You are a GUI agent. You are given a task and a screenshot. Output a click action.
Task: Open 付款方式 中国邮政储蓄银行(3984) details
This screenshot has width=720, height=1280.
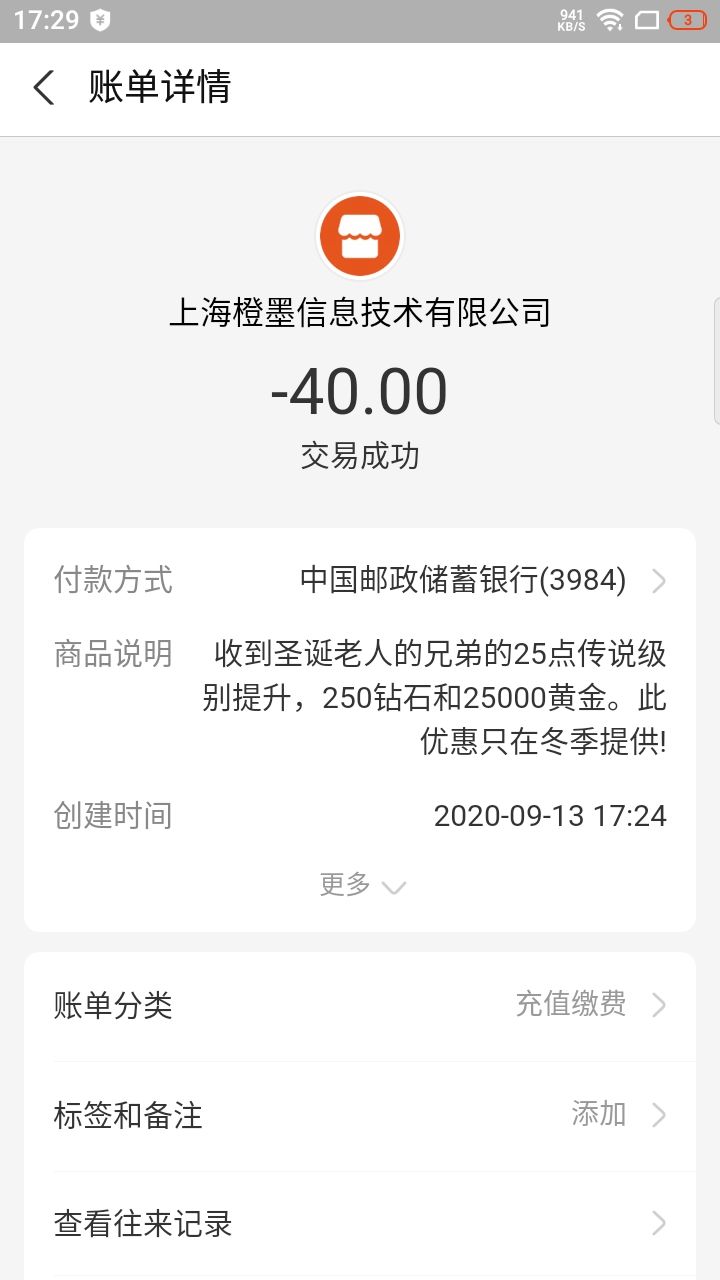pos(480,580)
